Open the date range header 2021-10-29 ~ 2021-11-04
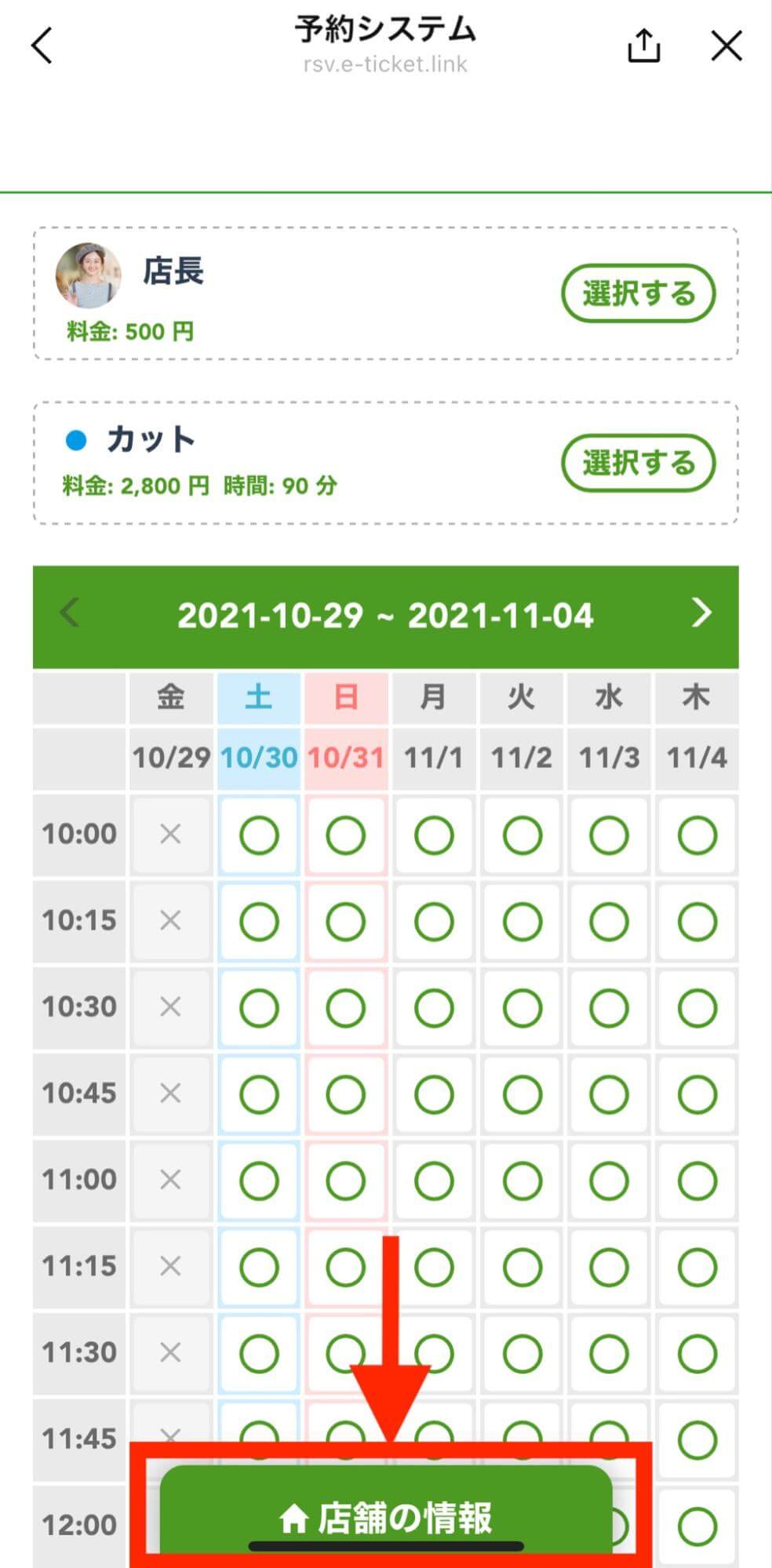The height and width of the screenshot is (1568, 772). coord(385,615)
